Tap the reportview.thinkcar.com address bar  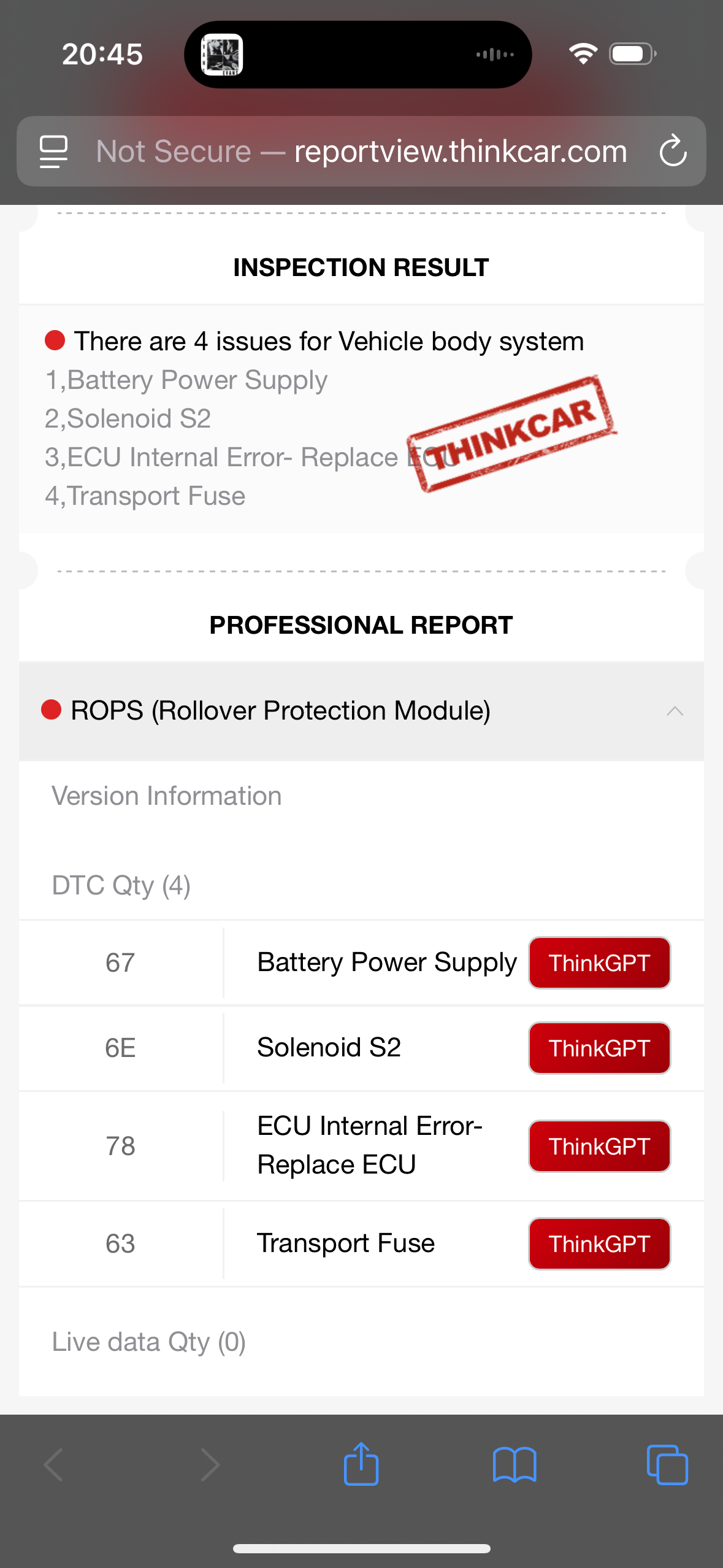click(x=362, y=151)
